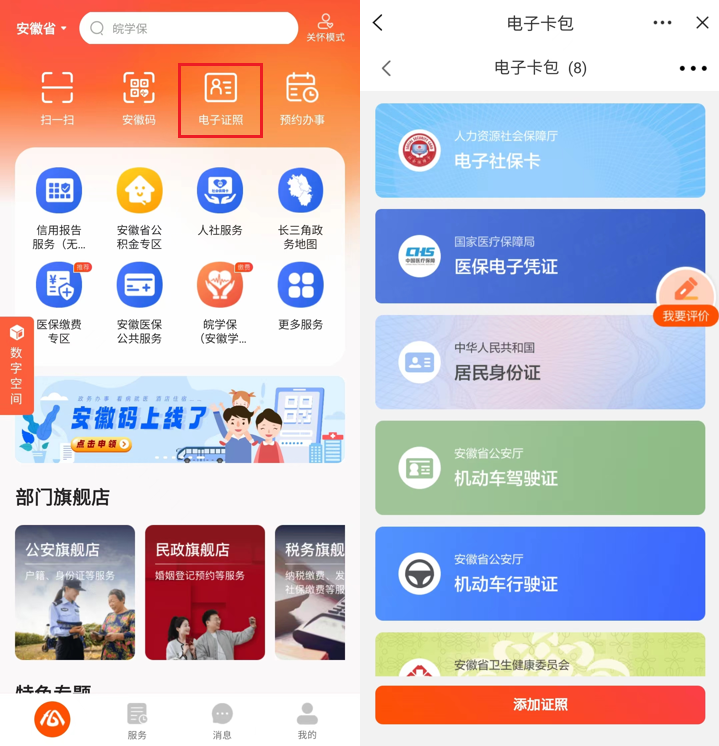719x746 pixels.
Task: Expand the 安徽省 region dropdown
Action: coord(42,28)
